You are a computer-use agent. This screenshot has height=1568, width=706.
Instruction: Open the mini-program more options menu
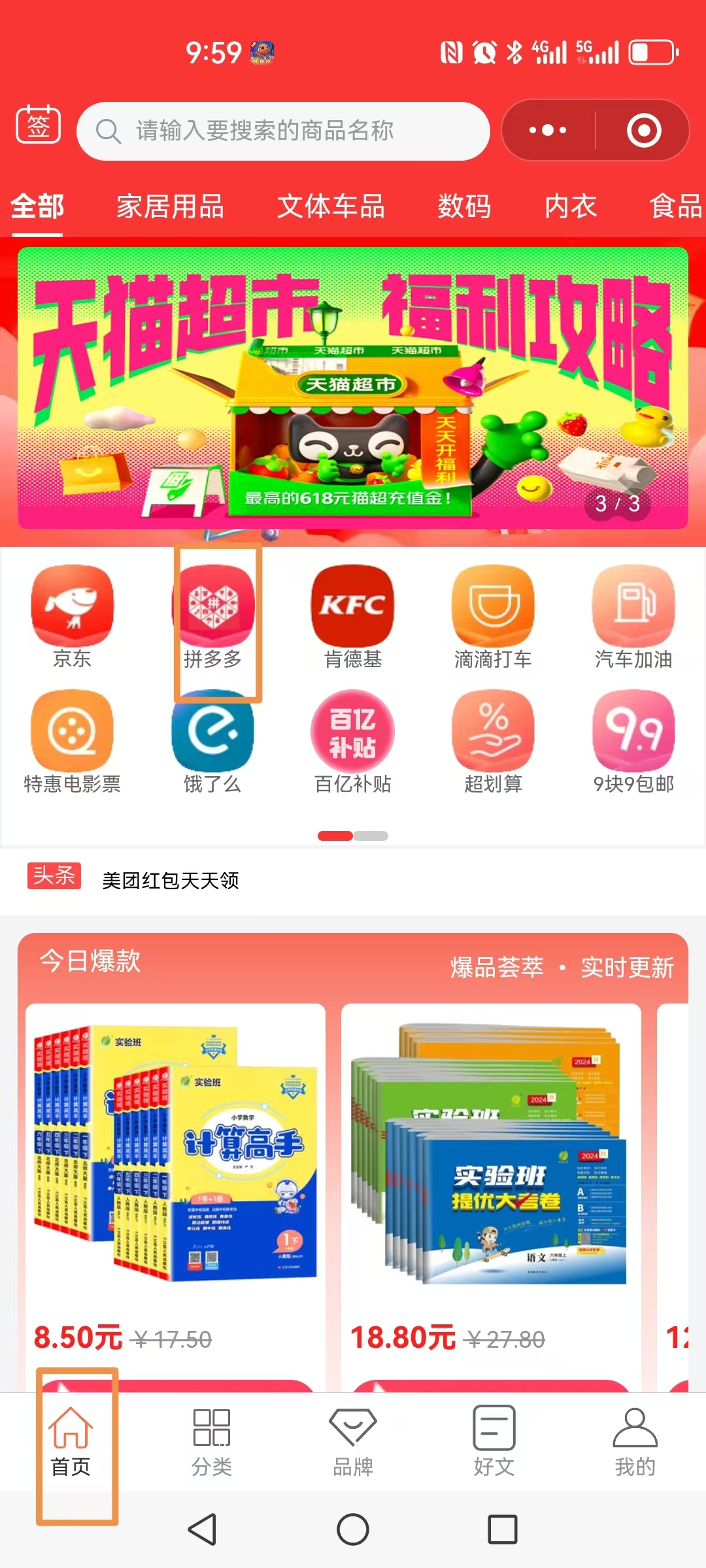[548, 130]
